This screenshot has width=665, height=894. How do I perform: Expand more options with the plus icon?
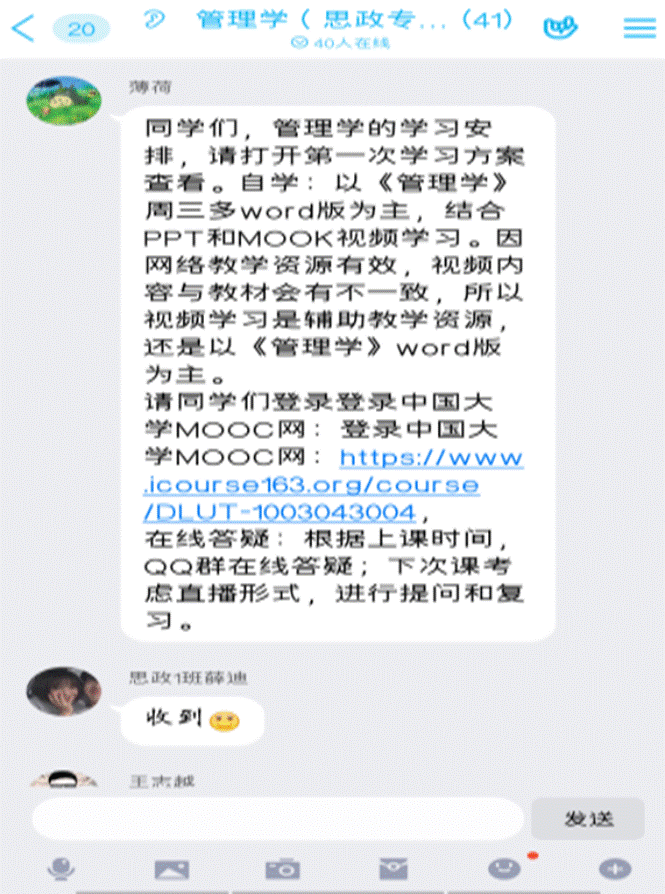[613, 868]
